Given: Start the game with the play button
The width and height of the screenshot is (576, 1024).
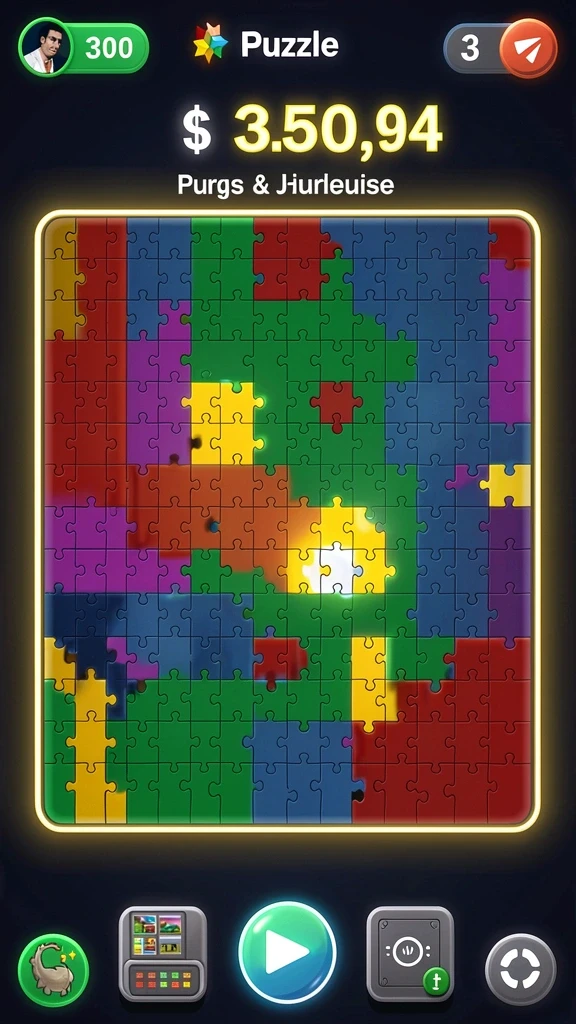Looking at the screenshot, I should 287,953.
